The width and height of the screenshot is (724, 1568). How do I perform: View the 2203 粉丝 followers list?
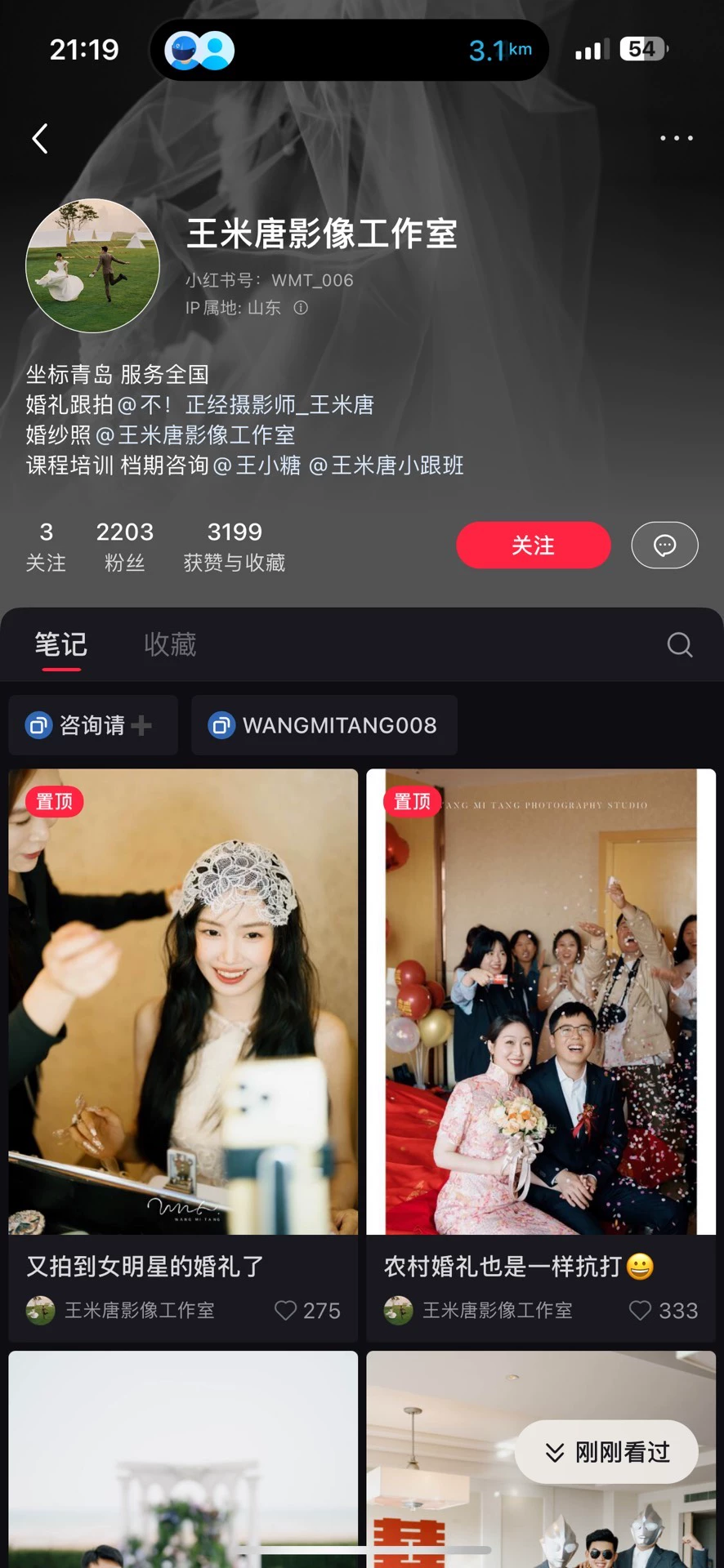tap(124, 546)
